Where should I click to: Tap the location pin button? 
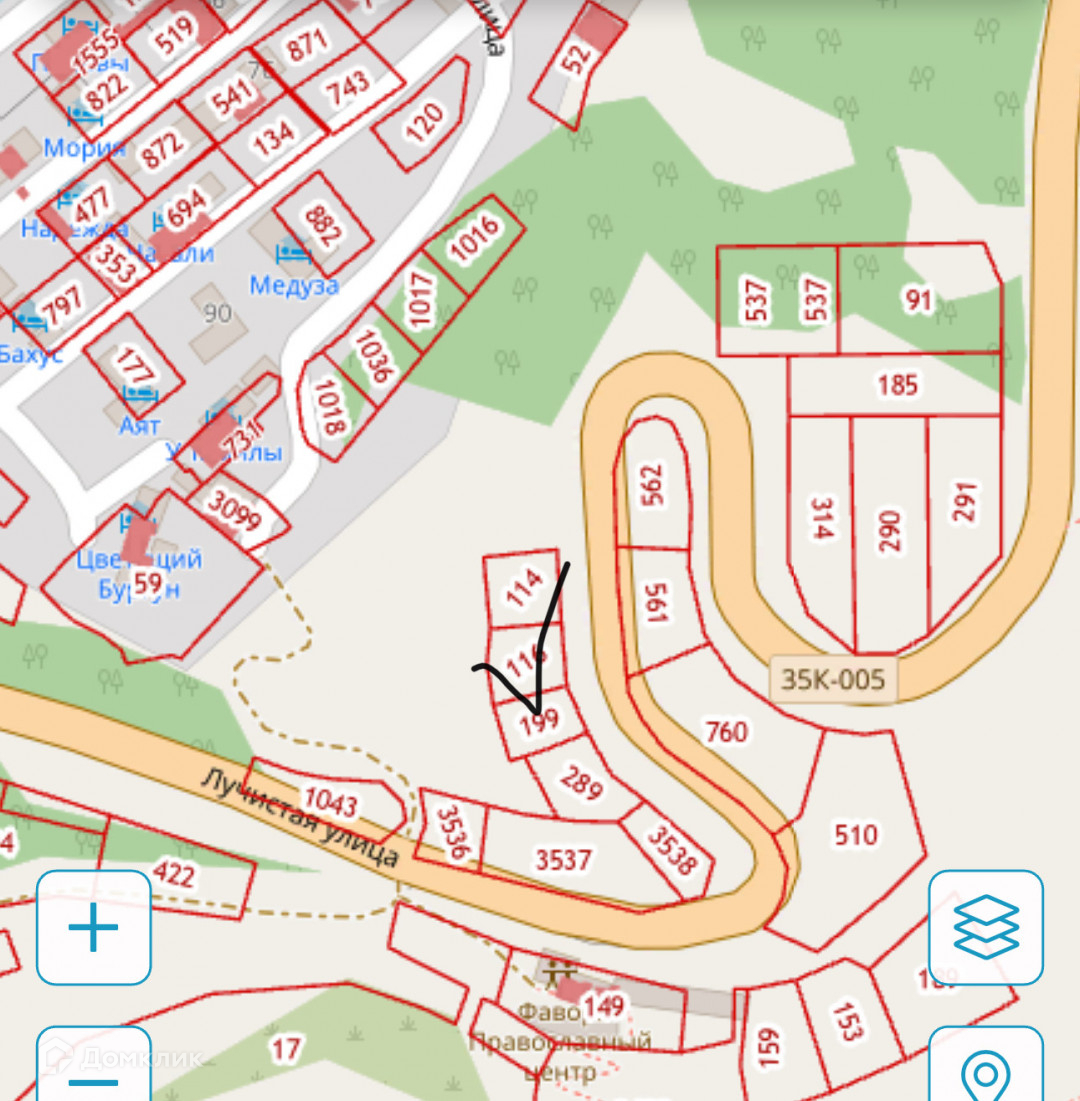pyautogui.click(x=985, y=1074)
